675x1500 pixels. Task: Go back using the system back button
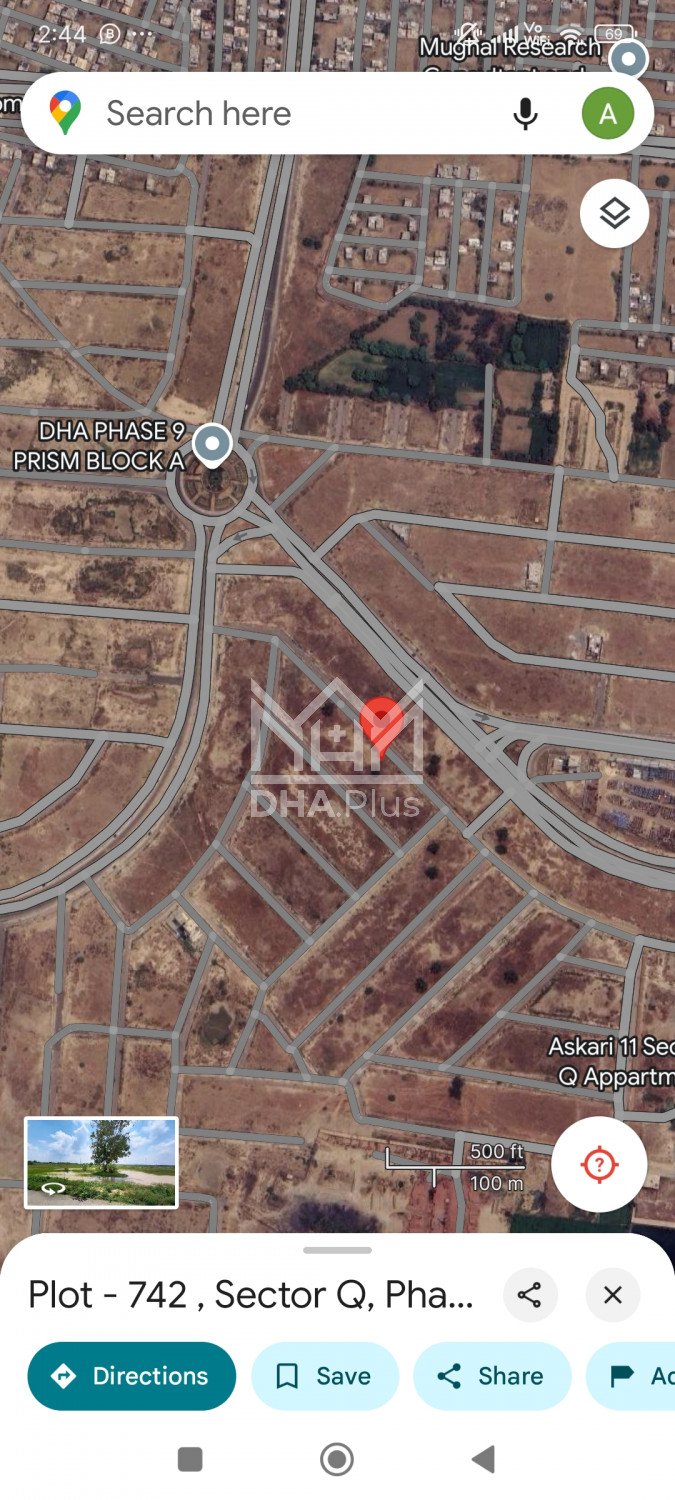pyautogui.click(x=484, y=1460)
